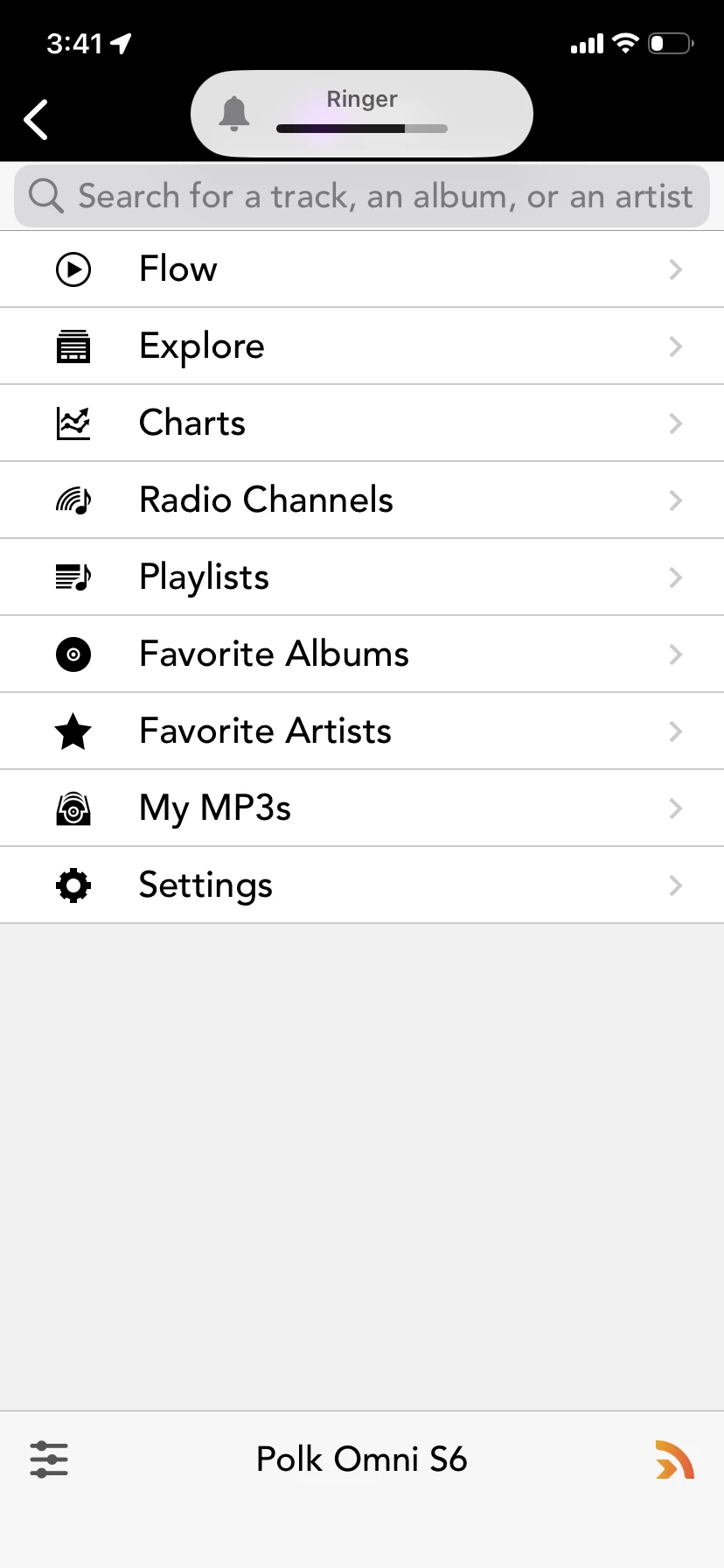The image size is (724, 1568).
Task: Browse Radio Channels
Action: pyautogui.click(x=362, y=500)
